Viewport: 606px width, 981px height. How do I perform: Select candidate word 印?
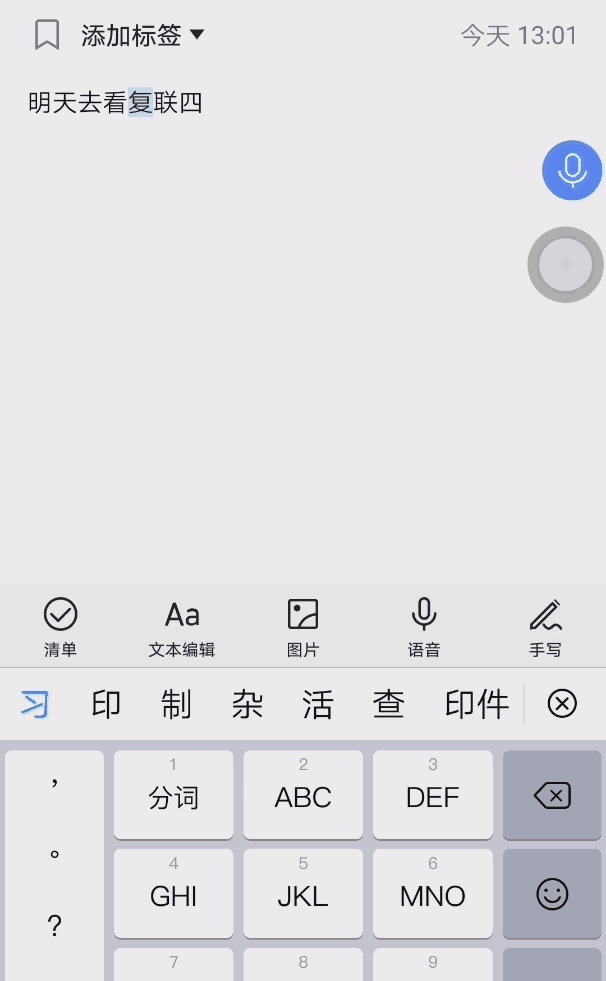(106, 704)
